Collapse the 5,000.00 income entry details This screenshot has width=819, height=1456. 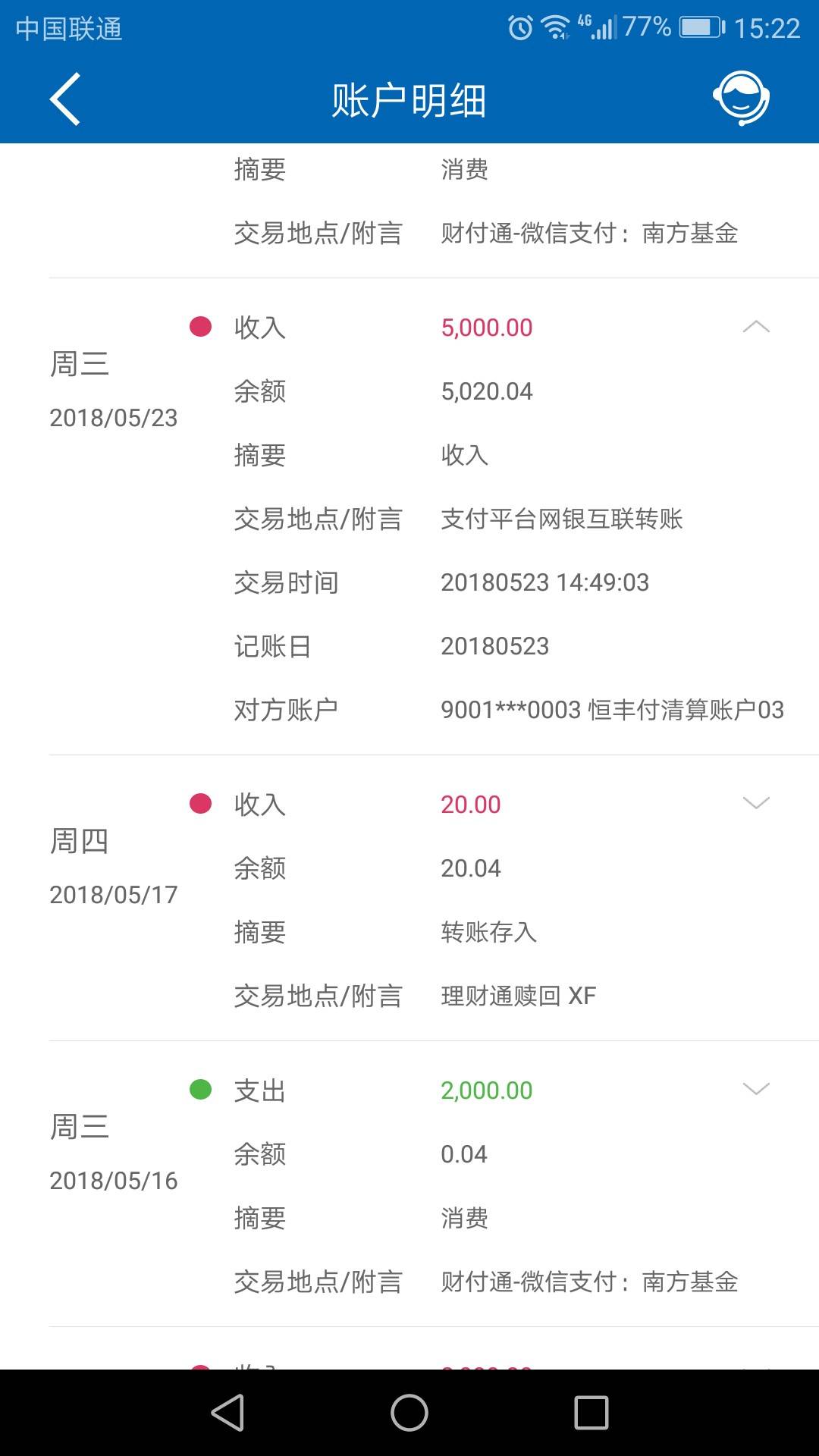pos(756,327)
